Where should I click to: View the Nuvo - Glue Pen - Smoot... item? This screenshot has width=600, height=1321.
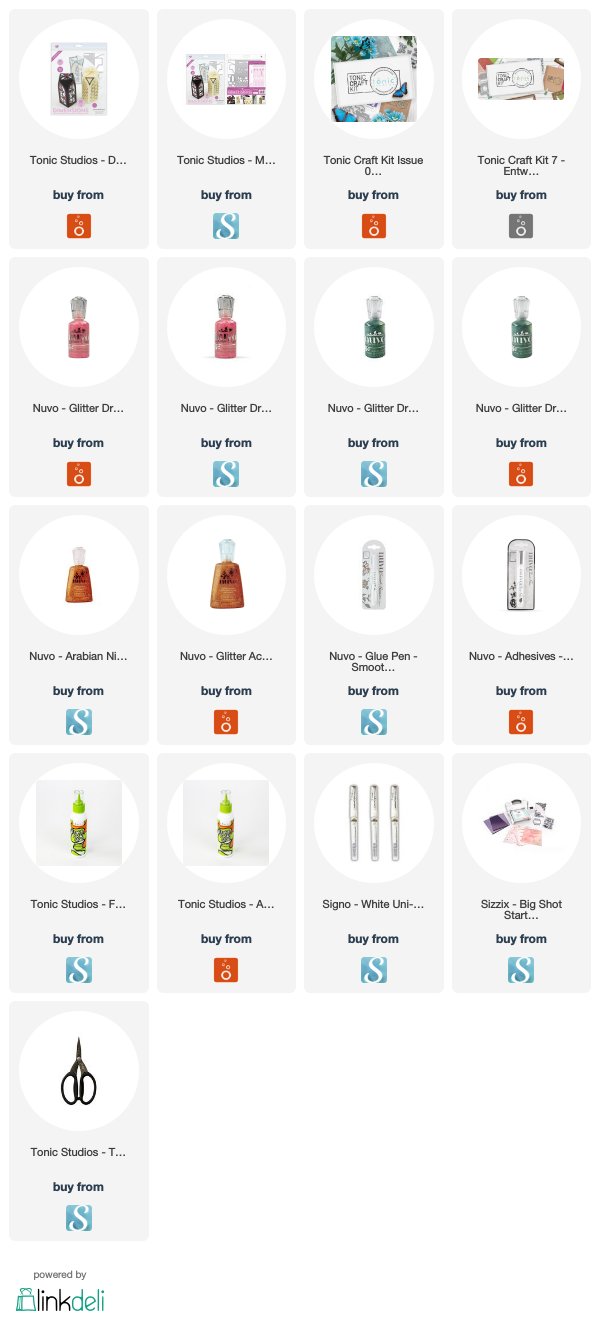coord(373,625)
